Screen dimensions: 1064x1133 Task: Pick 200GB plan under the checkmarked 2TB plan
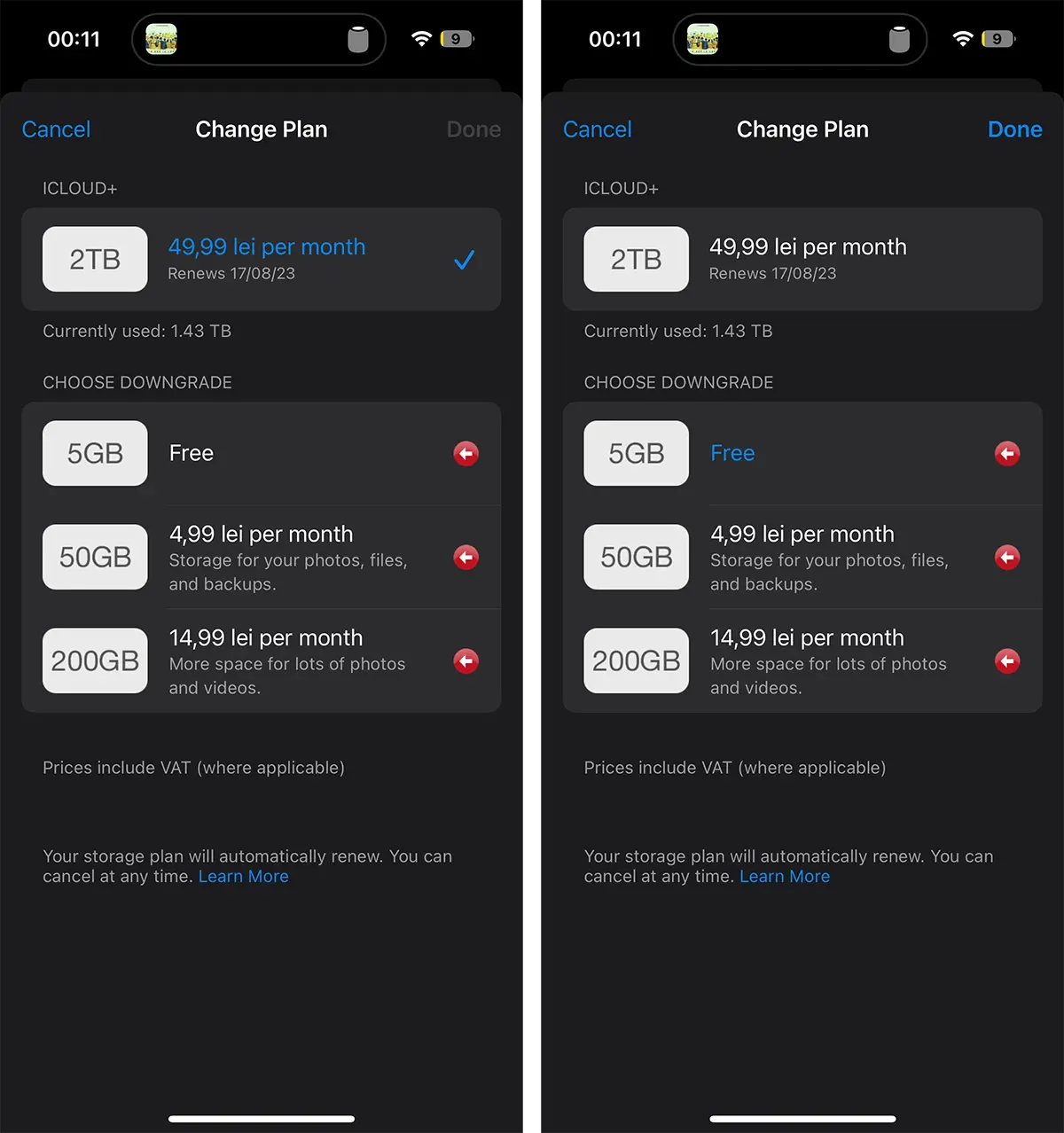(x=261, y=661)
